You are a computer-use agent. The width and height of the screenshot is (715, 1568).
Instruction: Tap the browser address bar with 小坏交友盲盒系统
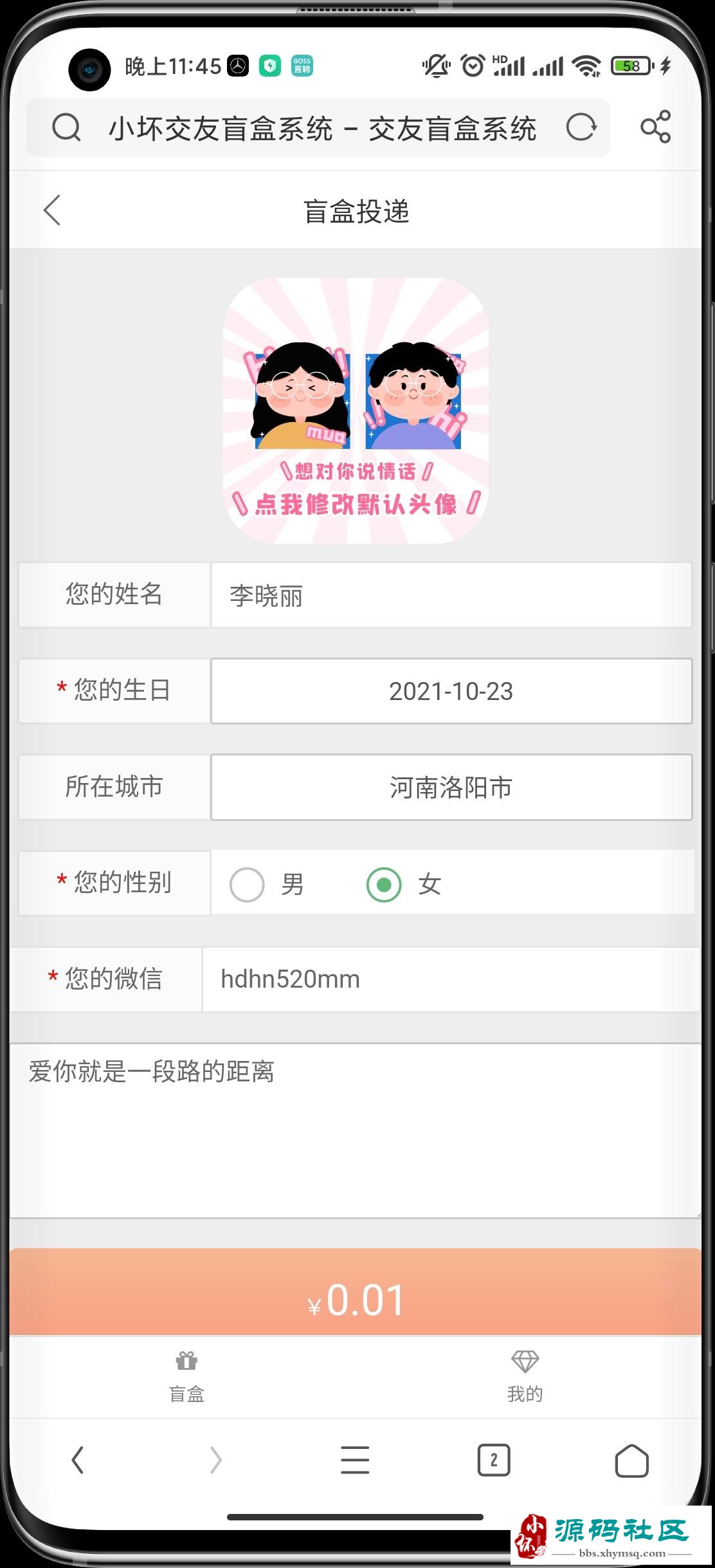(318, 127)
